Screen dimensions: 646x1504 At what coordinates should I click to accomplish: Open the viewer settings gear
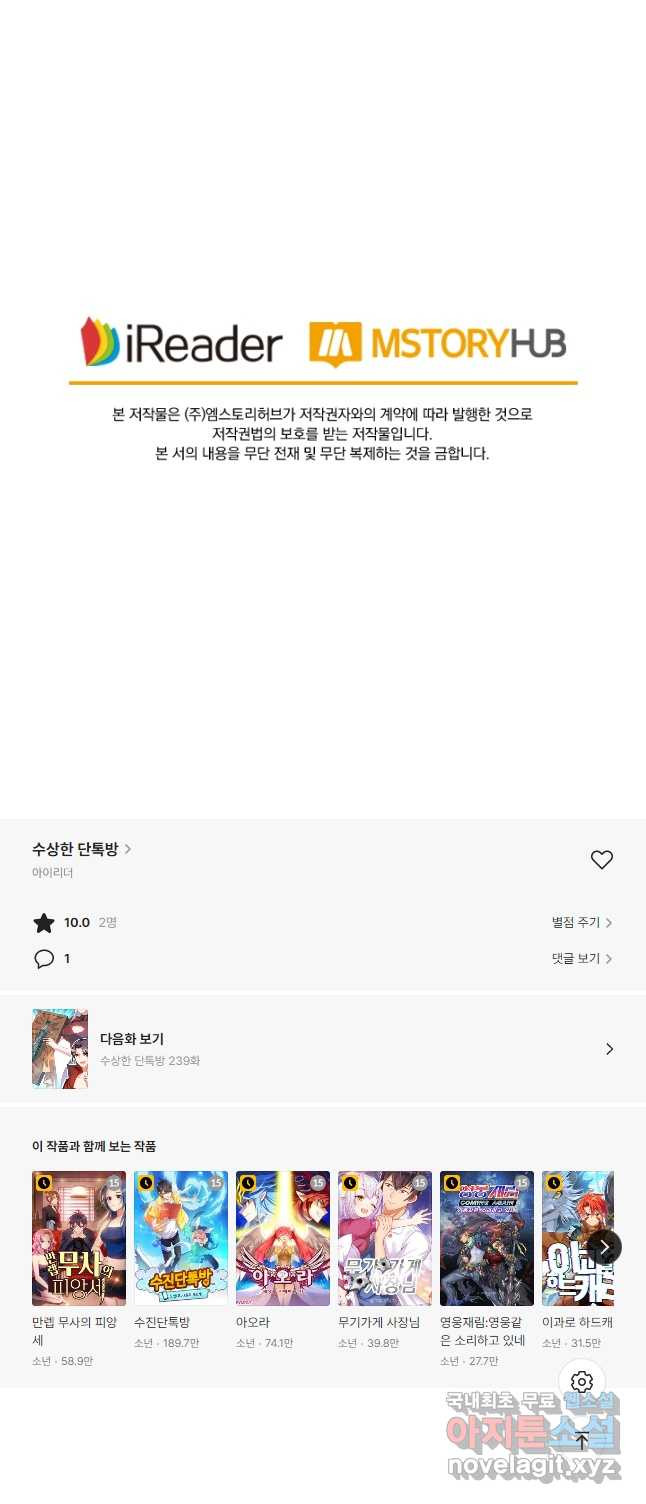[x=582, y=1382]
